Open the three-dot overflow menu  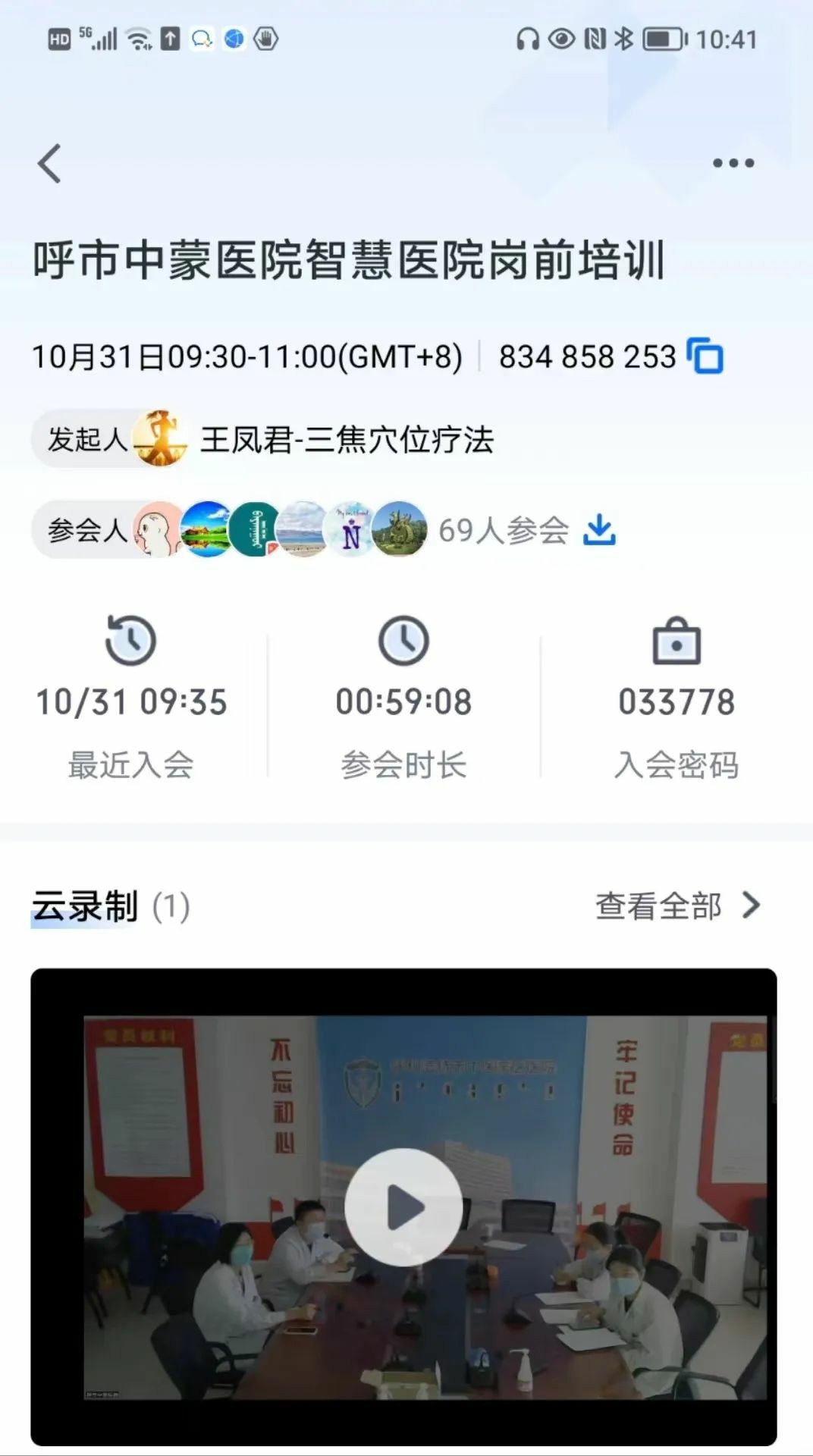click(733, 163)
